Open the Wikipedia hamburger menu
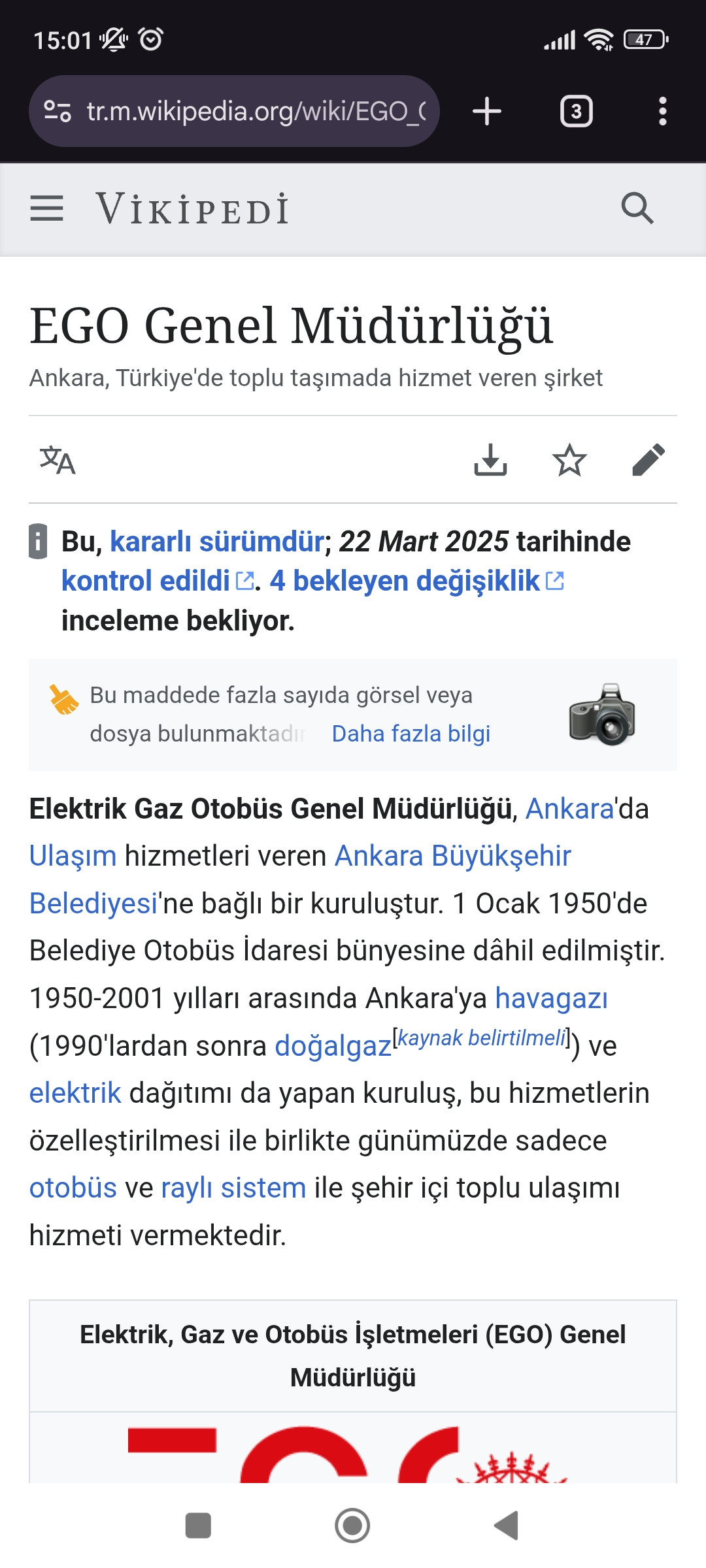Viewport: 706px width, 1568px height. (x=47, y=209)
